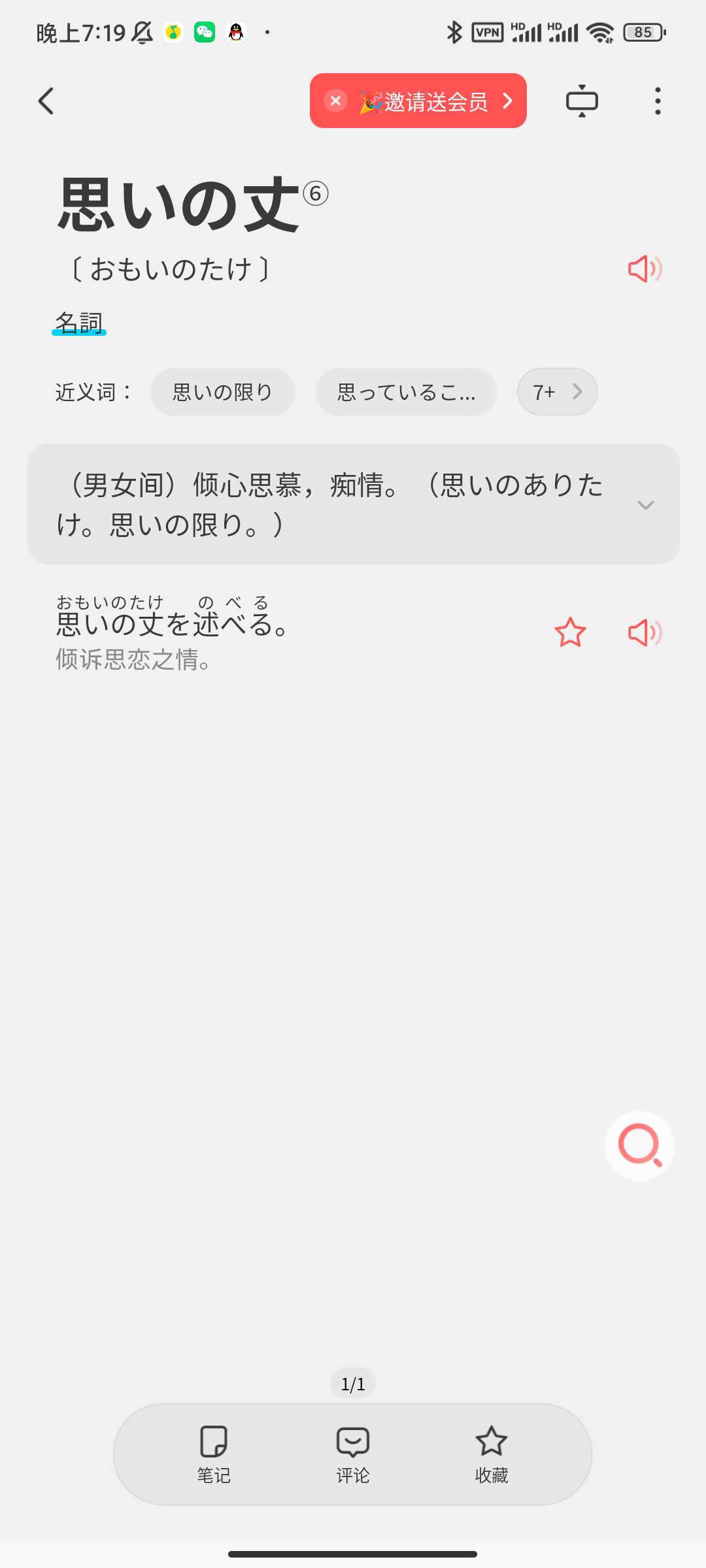Tap the screen display mode icon

(x=582, y=101)
